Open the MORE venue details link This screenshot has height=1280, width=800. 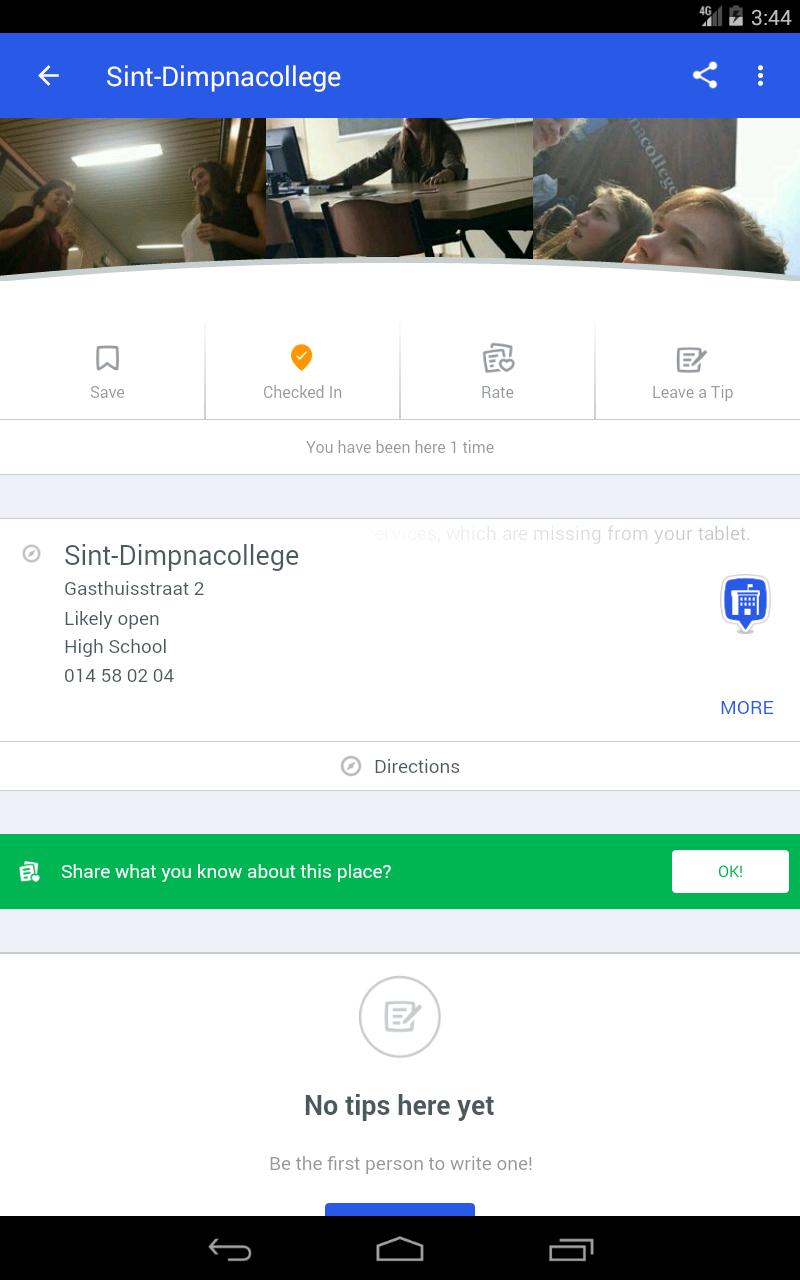(746, 707)
